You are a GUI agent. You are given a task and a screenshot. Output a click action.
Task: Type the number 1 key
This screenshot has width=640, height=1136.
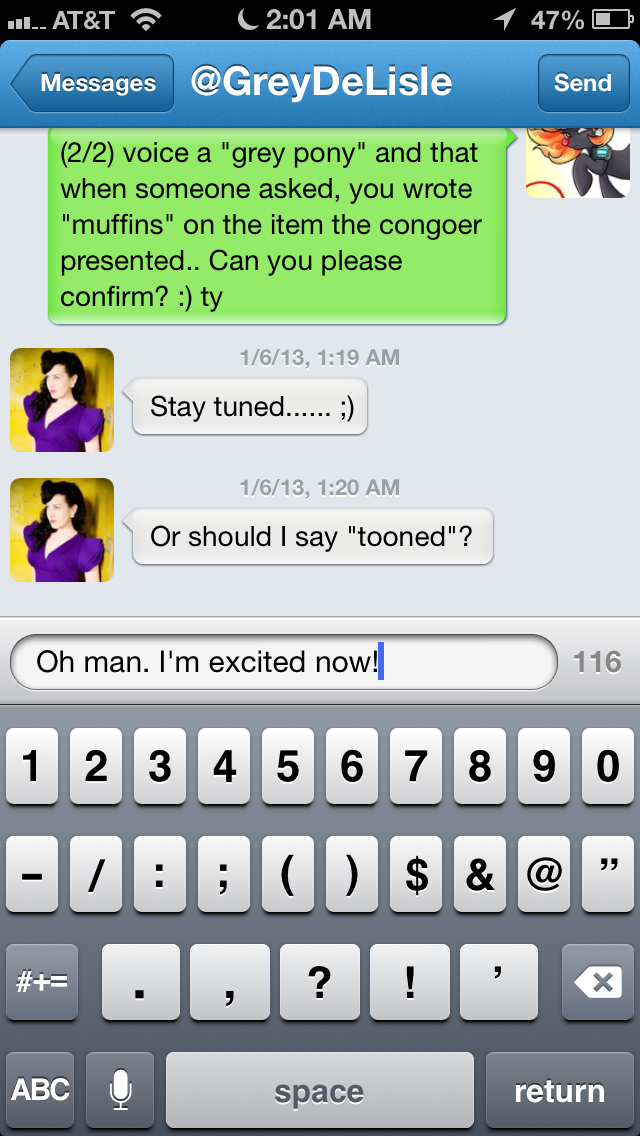[32, 767]
